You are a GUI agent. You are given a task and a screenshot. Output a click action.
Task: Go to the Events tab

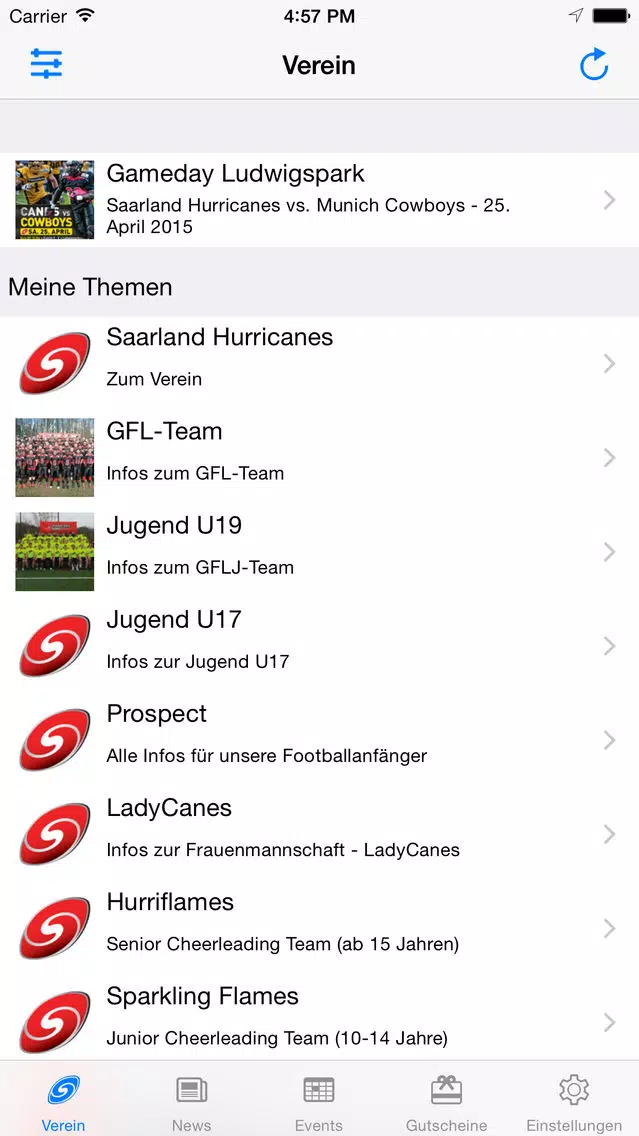click(319, 1100)
